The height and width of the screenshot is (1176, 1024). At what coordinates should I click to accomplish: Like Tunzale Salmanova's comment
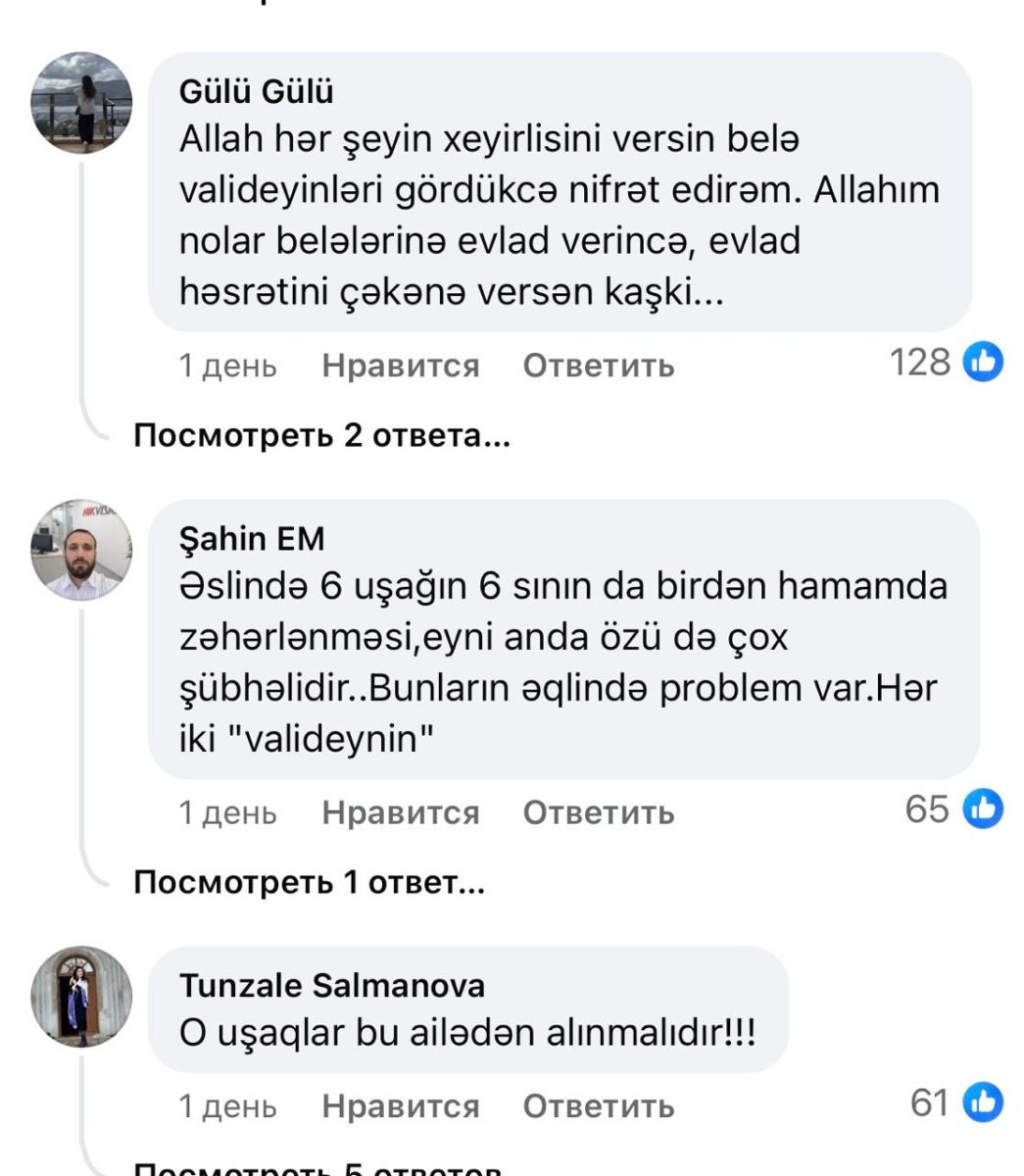click(x=401, y=1106)
